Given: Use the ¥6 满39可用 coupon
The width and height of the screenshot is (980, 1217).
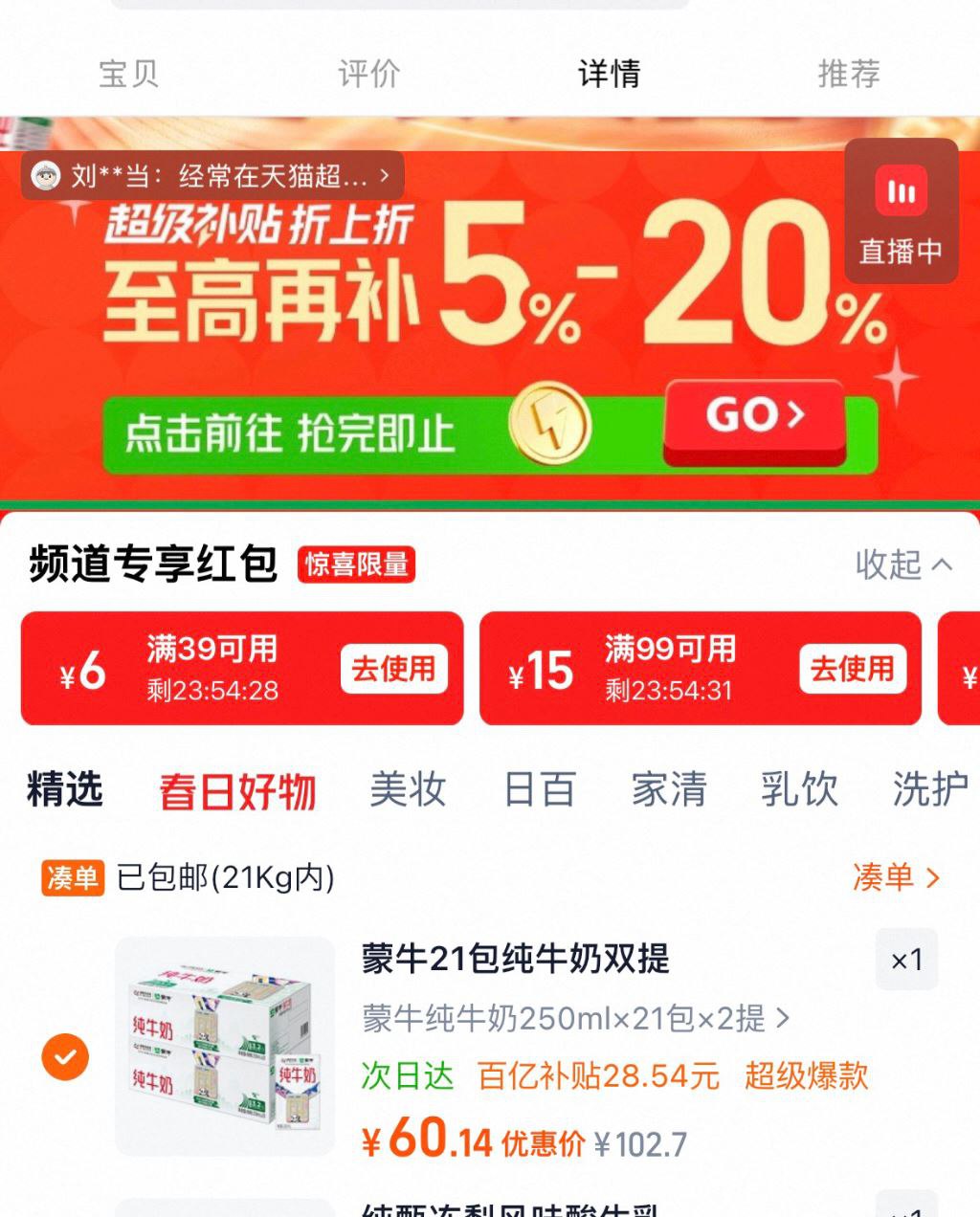Looking at the screenshot, I should click(x=393, y=669).
